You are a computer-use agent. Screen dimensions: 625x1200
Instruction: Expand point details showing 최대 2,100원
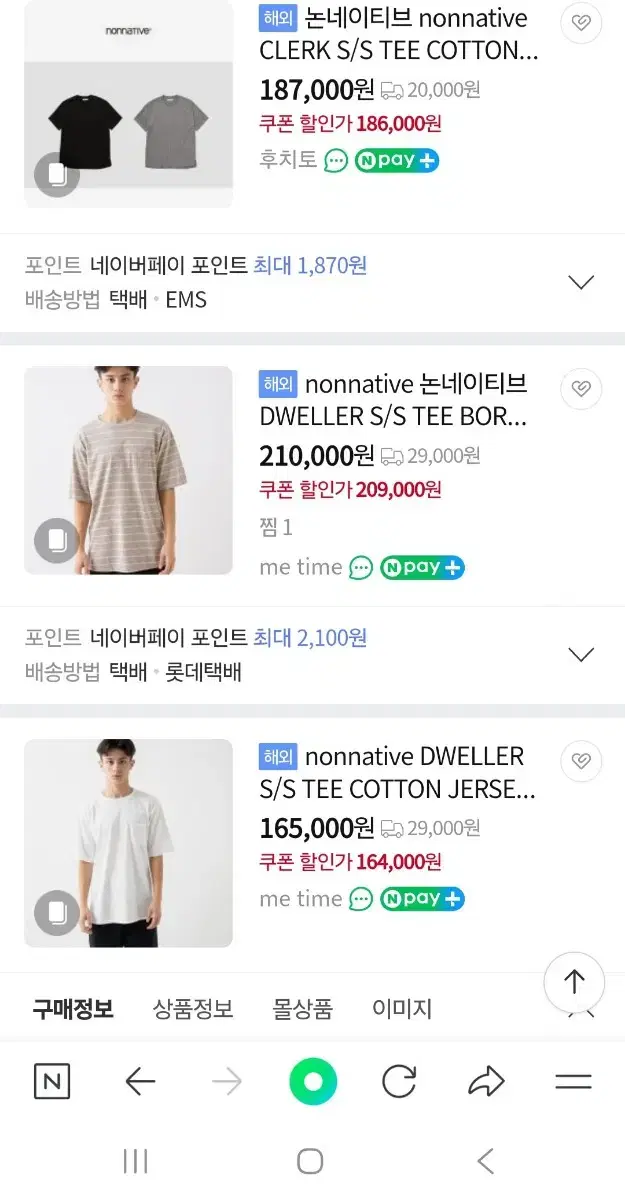point(581,654)
